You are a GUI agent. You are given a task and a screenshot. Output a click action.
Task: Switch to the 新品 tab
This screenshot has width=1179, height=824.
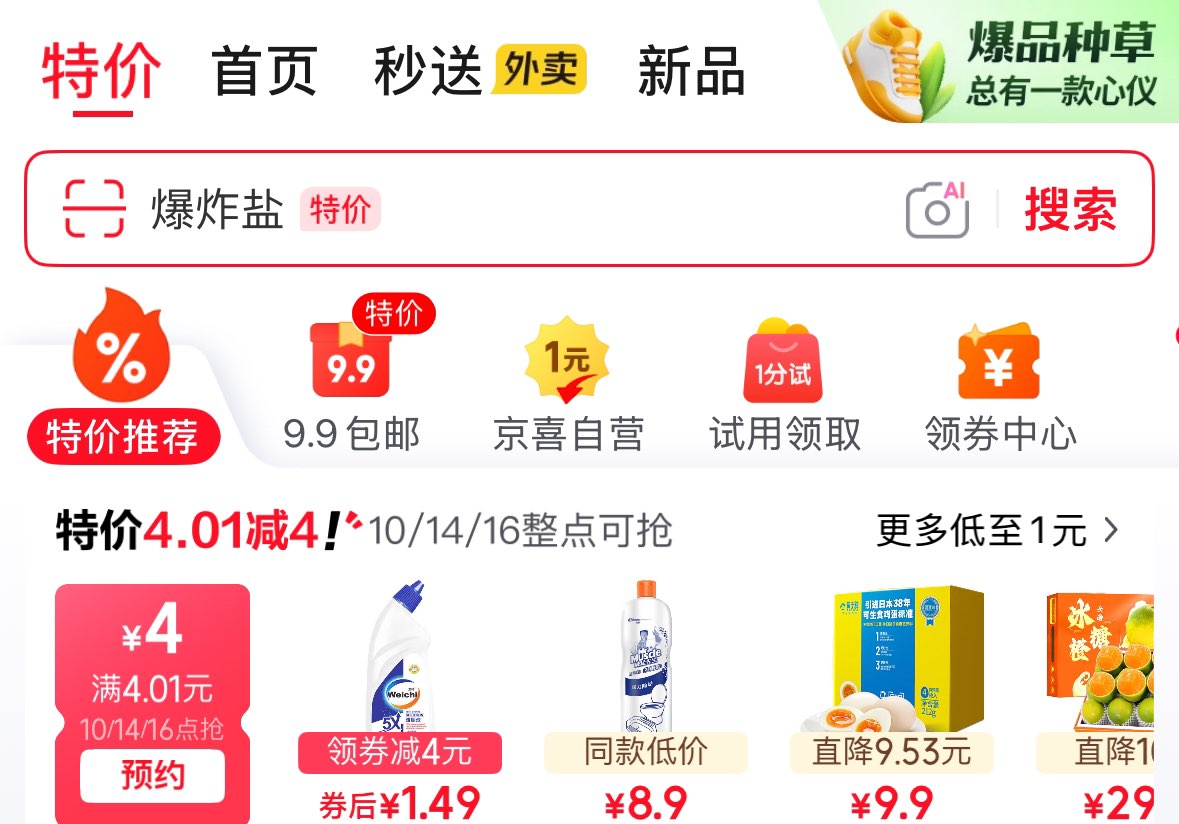[691, 71]
